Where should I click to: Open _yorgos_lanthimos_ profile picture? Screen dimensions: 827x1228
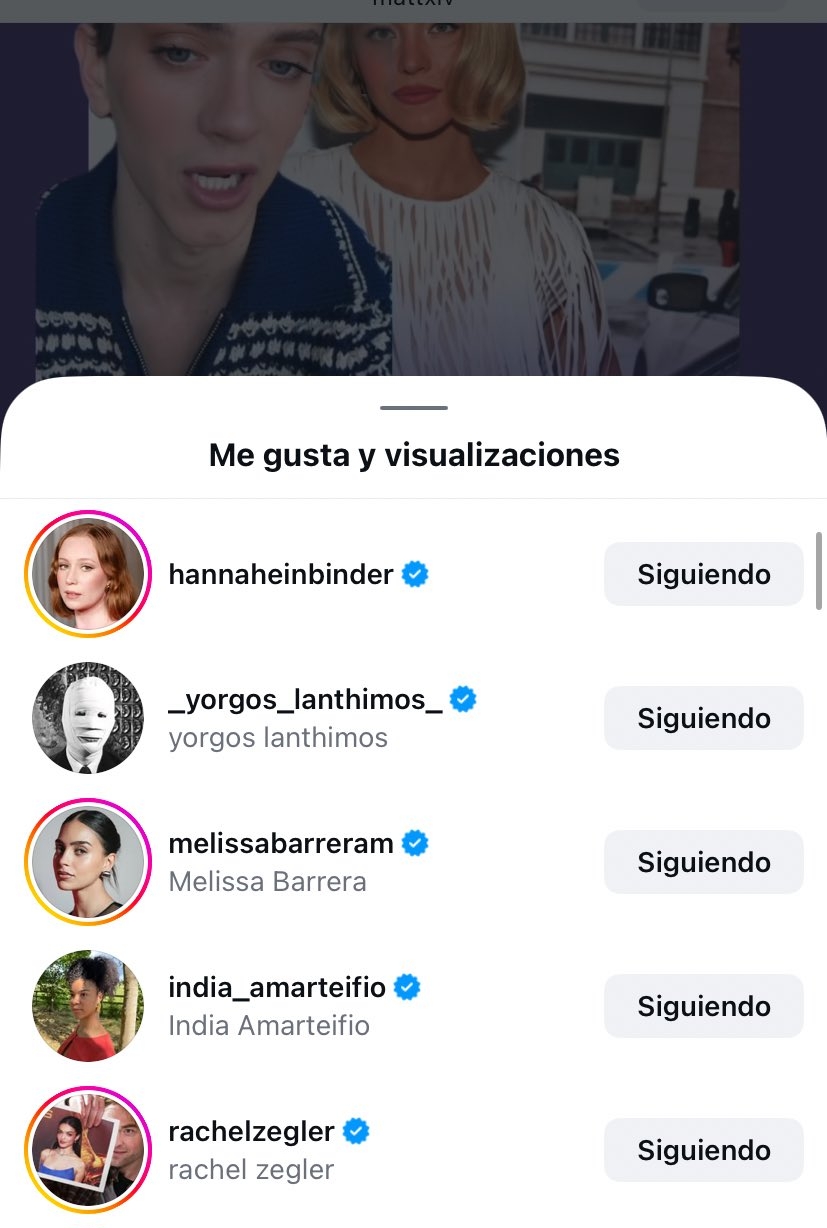point(87,718)
